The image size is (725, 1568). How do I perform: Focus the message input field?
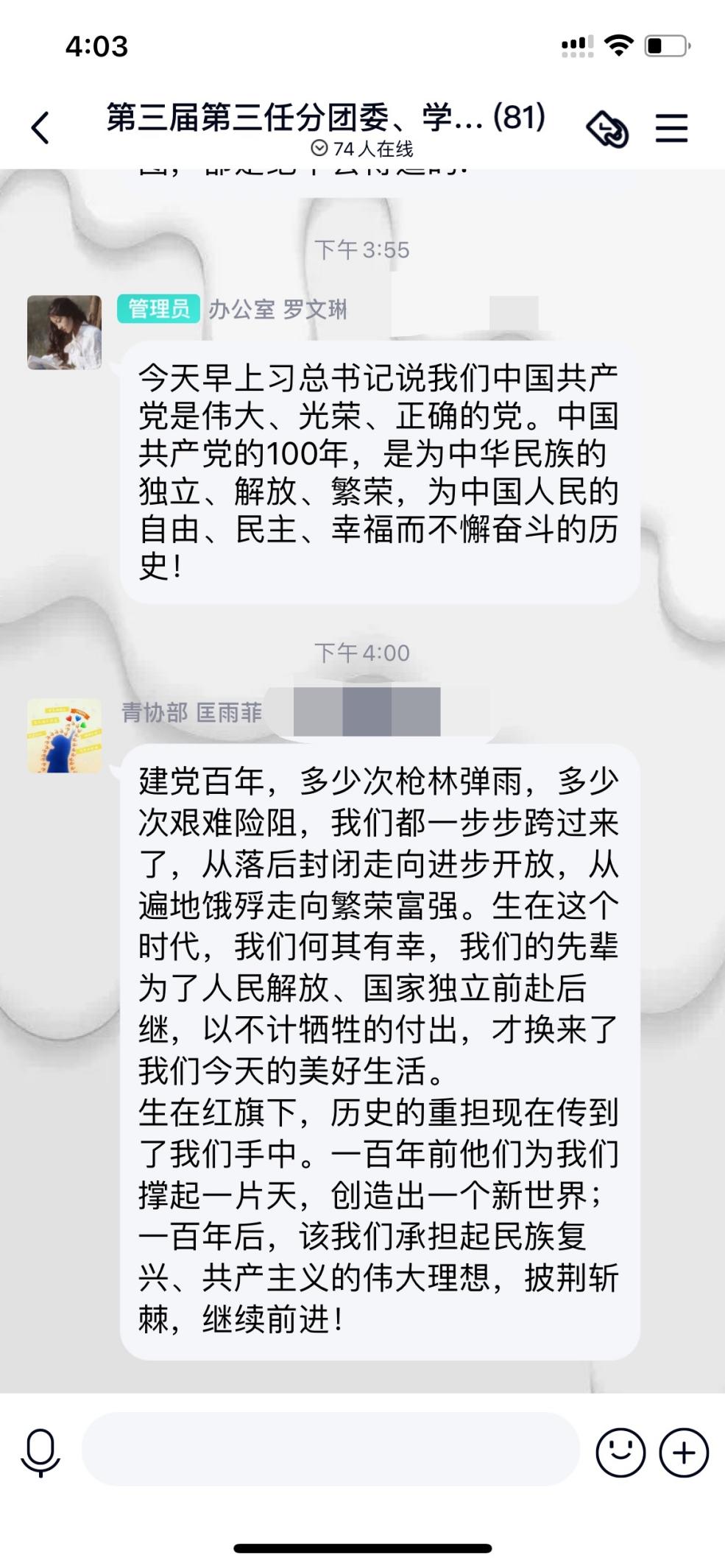tap(330, 1449)
